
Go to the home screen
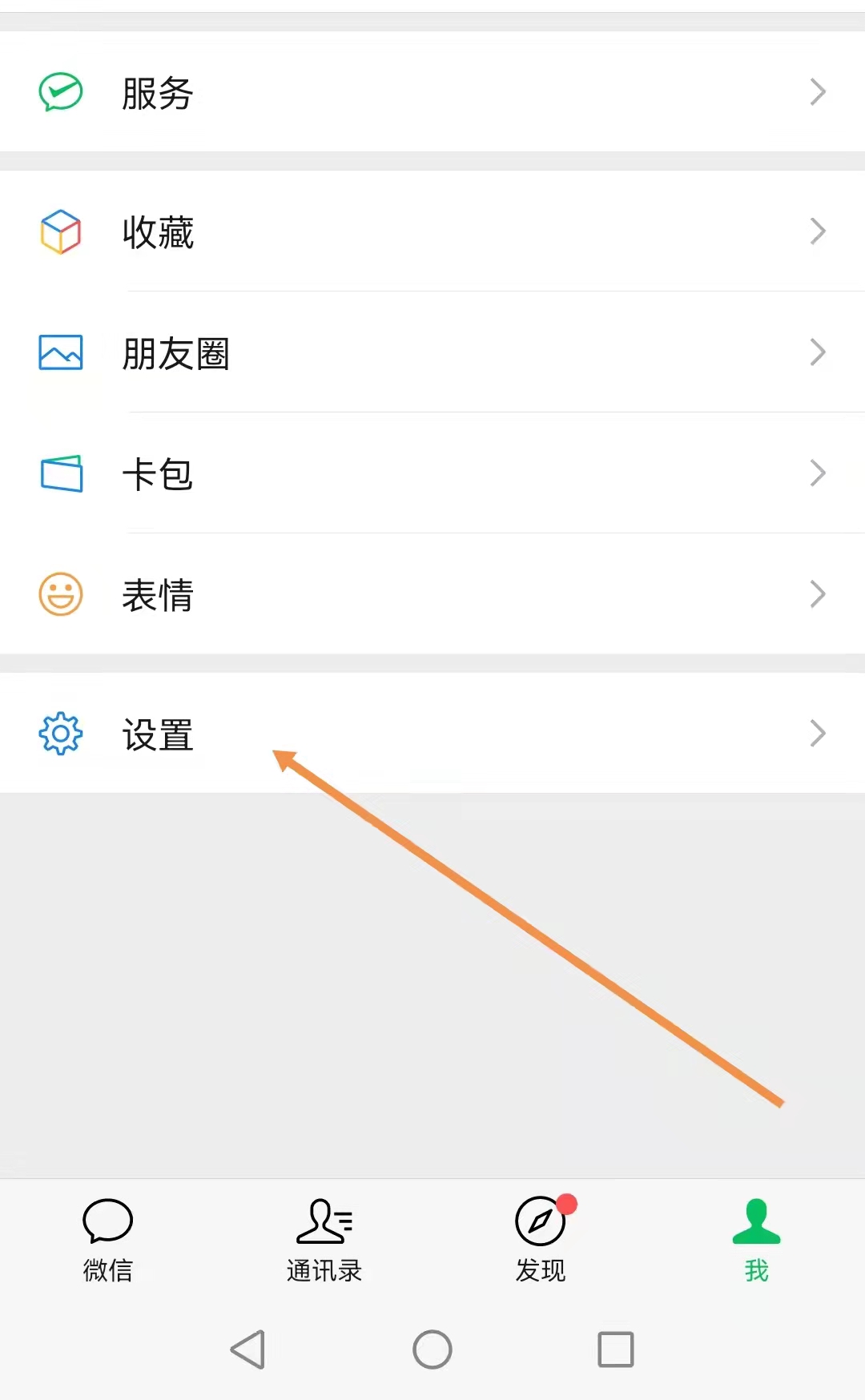tap(432, 1350)
